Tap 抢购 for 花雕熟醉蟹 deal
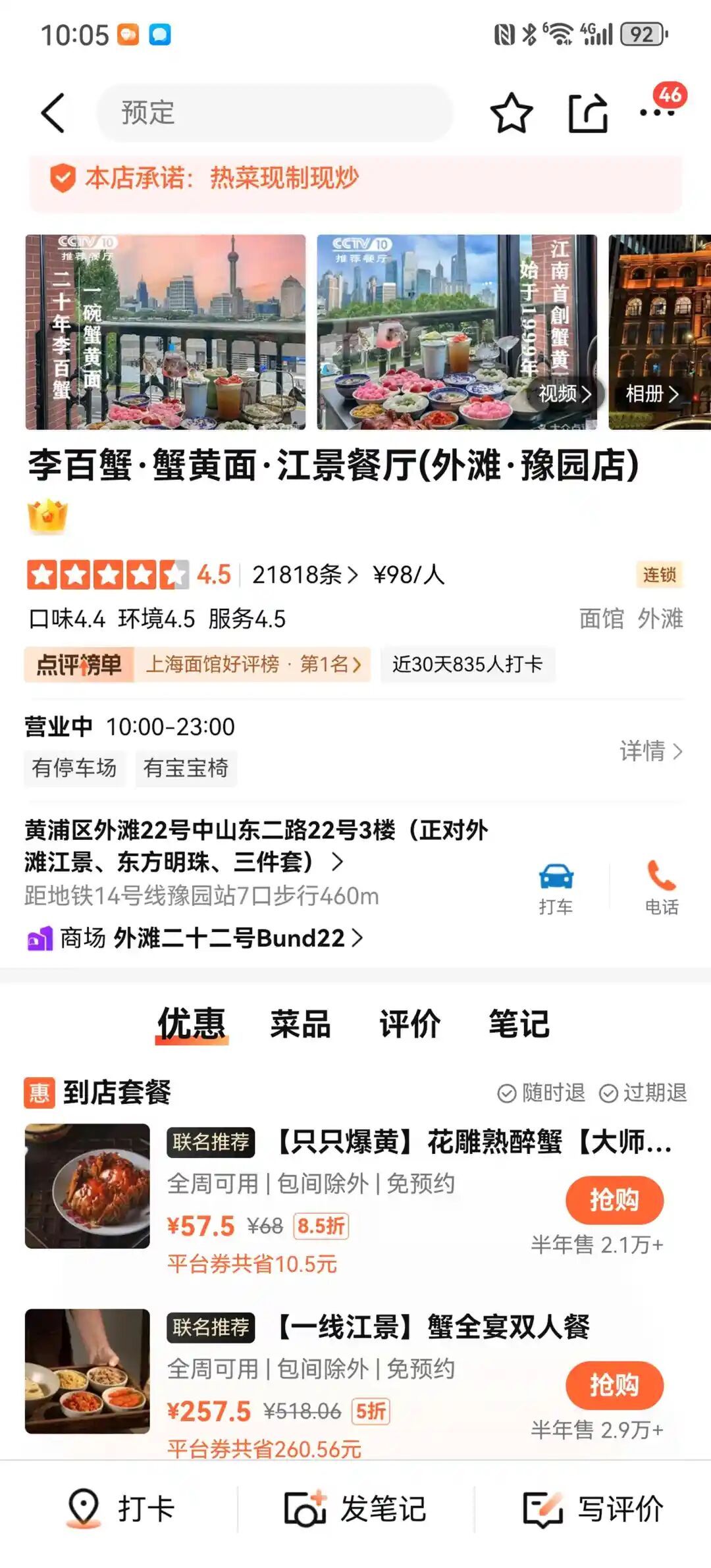The image size is (711, 1568). [614, 1199]
